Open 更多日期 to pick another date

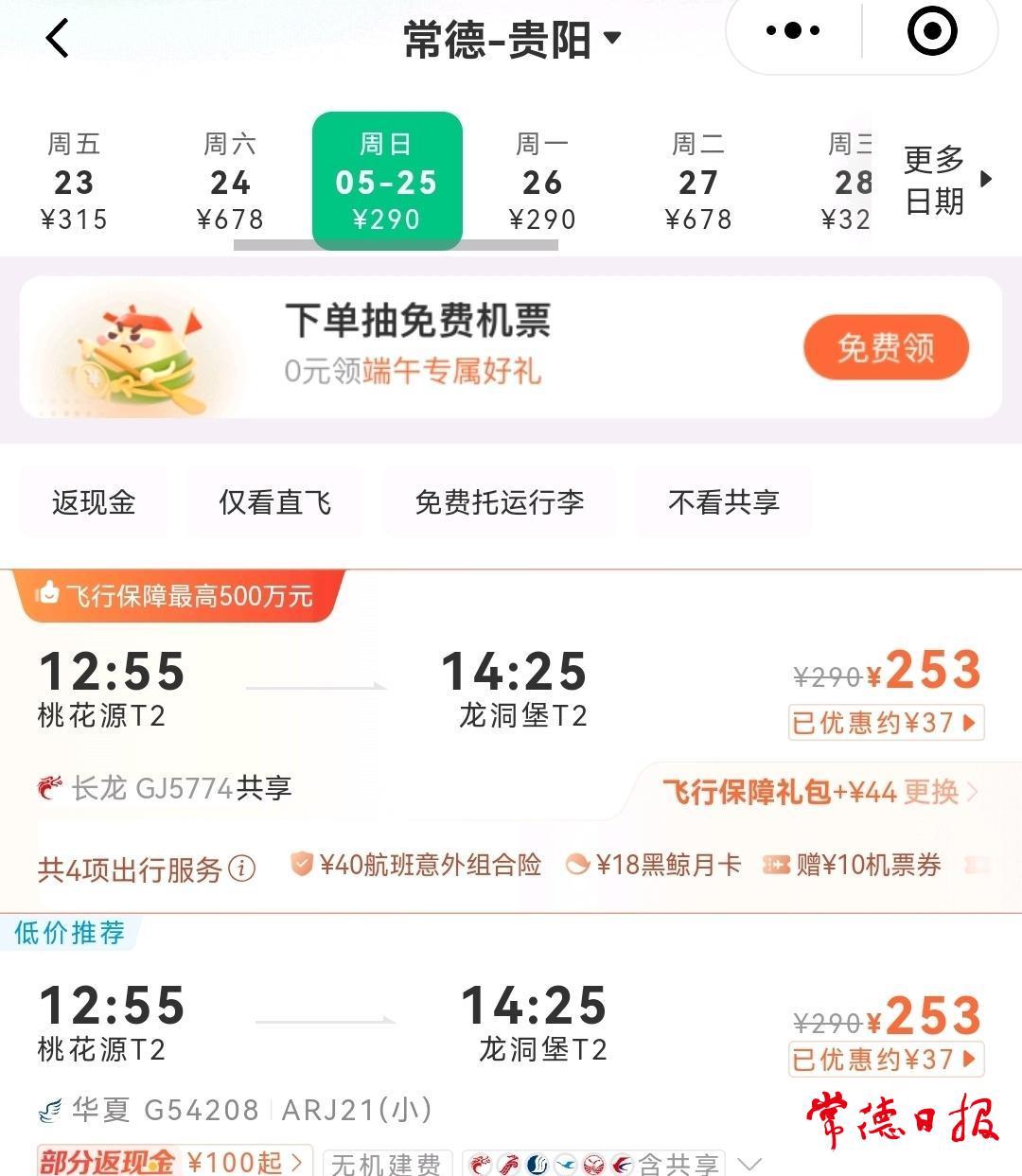(x=946, y=180)
